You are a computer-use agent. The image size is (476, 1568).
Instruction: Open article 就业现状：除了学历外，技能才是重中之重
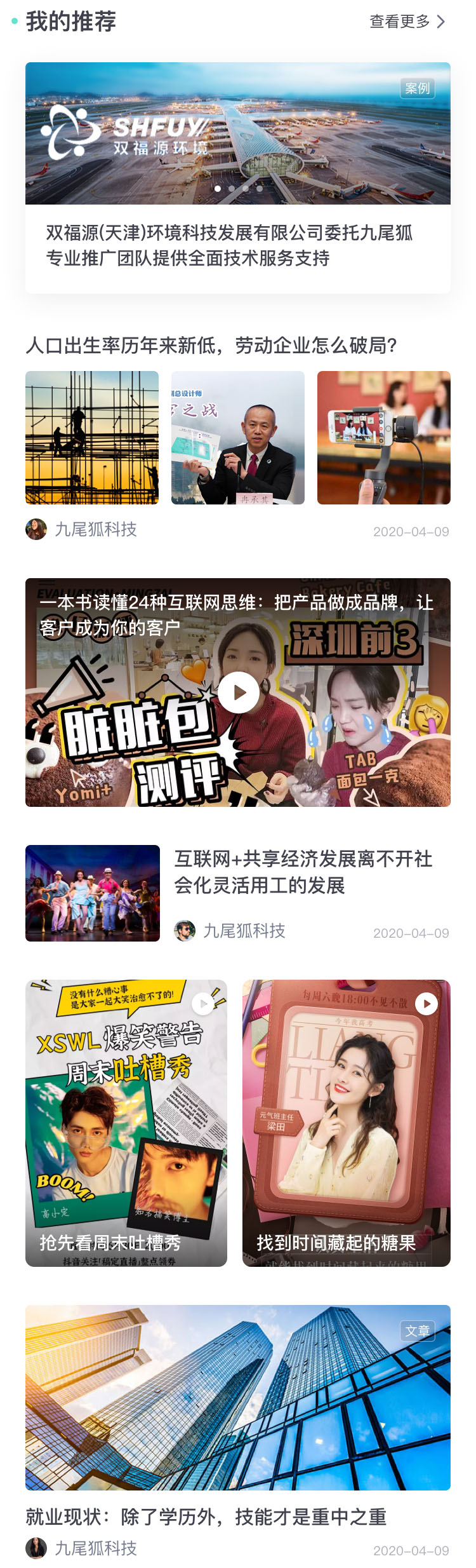tap(206, 1517)
